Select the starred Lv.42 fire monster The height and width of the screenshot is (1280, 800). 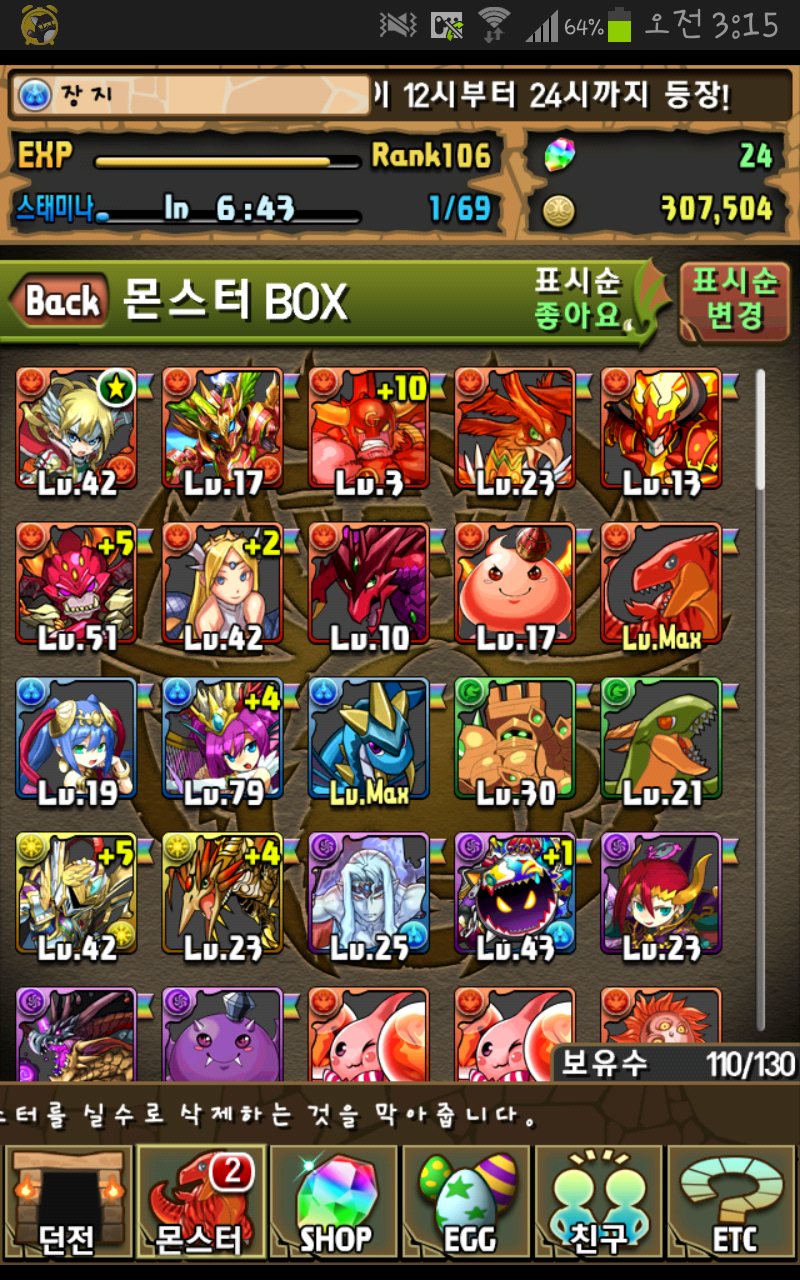pos(76,430)
